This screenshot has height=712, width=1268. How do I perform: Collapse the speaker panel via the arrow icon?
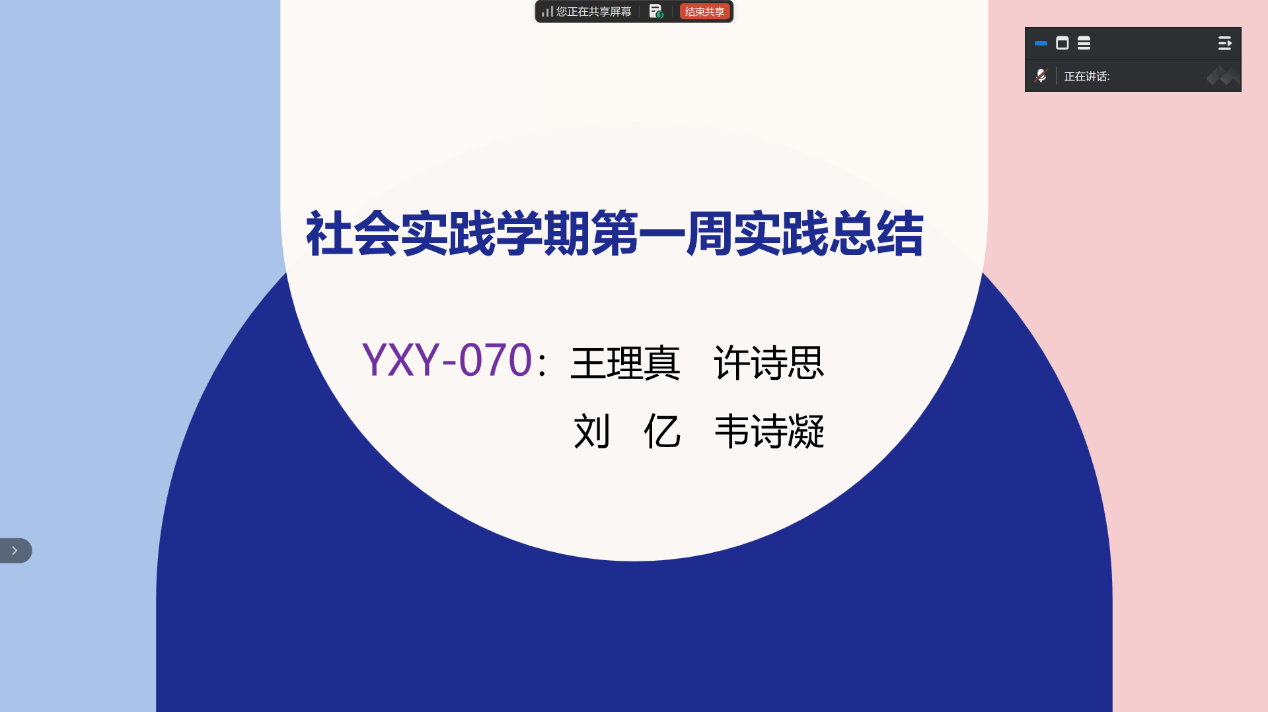1224,43
